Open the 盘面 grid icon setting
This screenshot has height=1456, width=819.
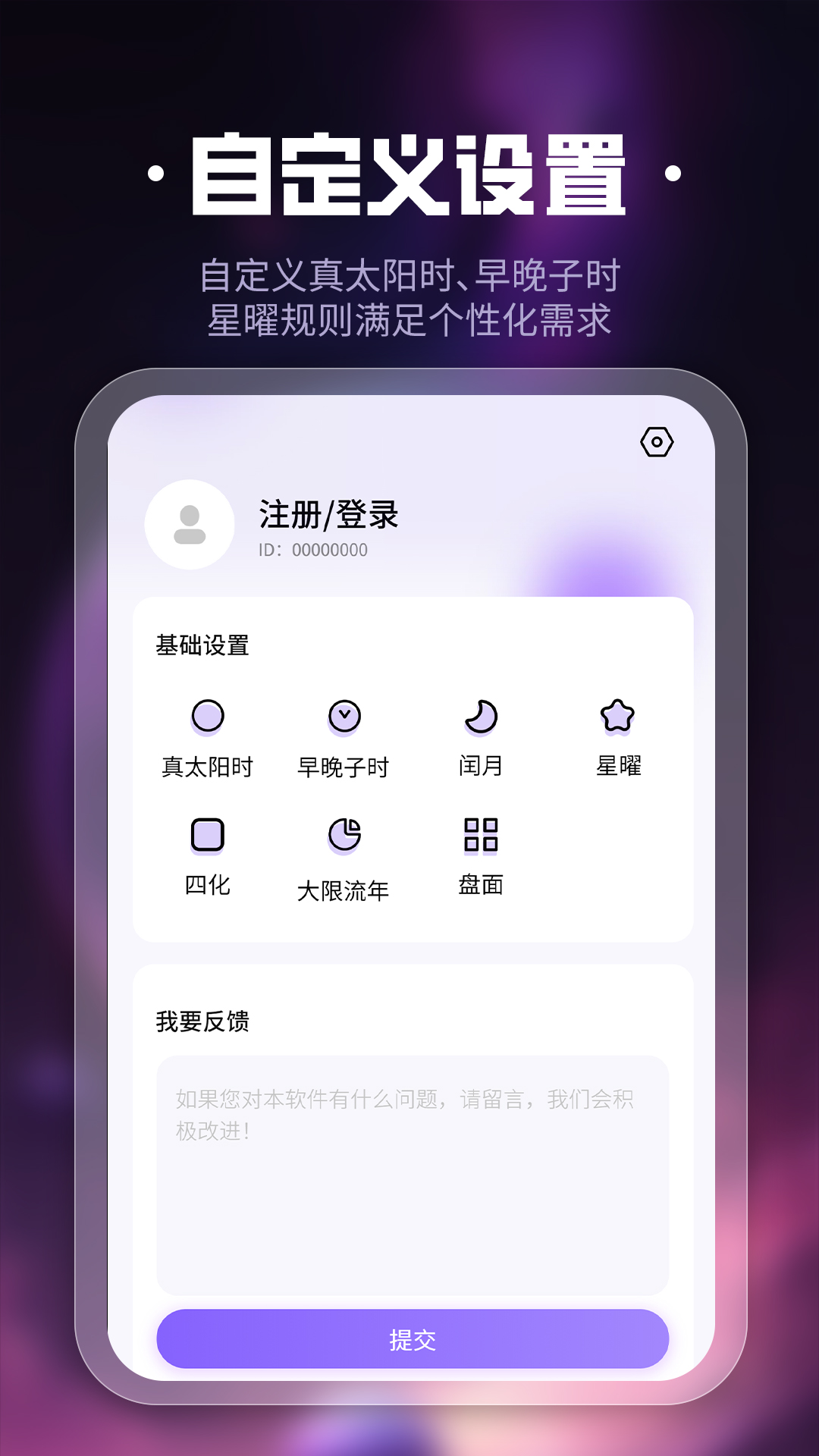481,836
